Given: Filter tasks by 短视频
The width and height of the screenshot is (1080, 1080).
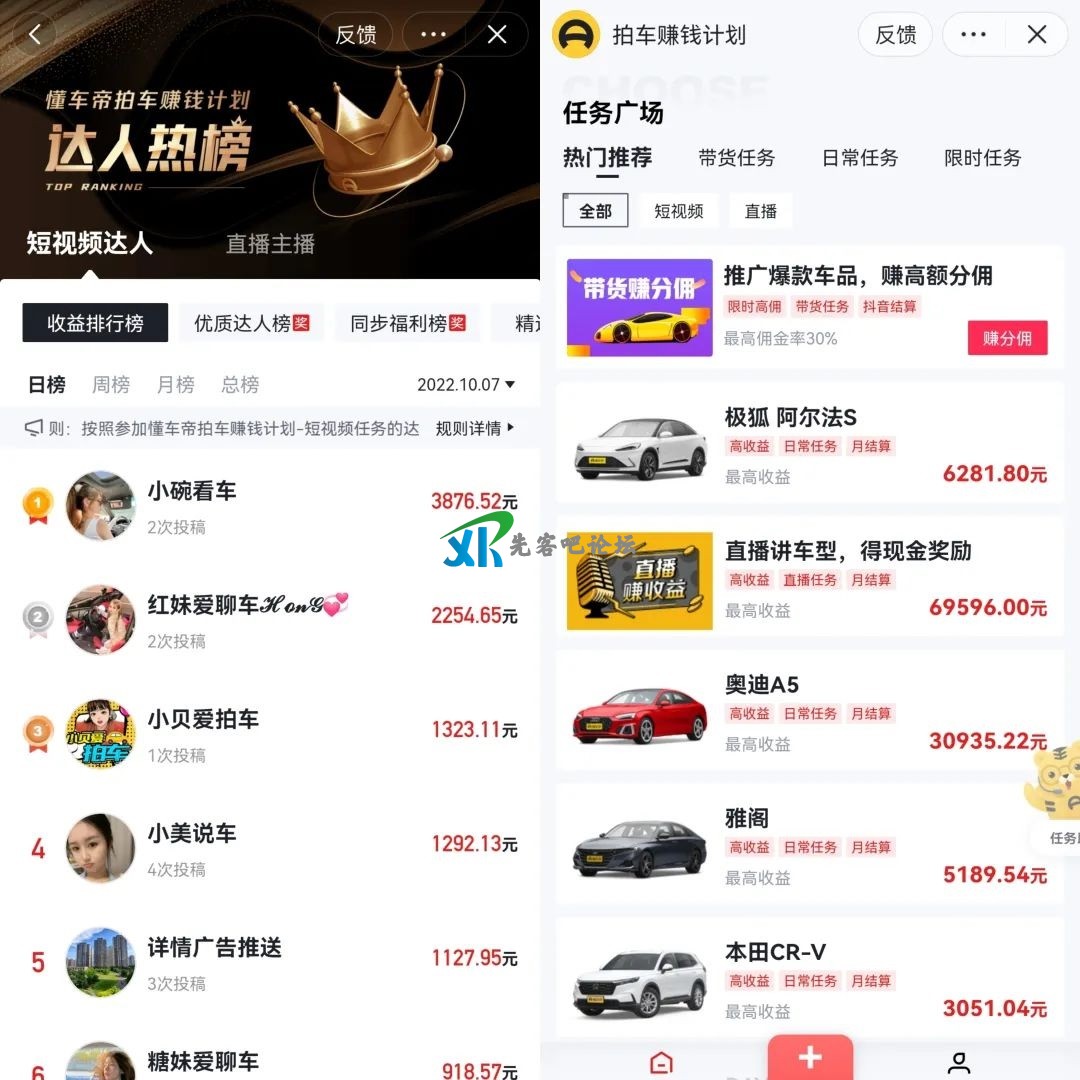Looking at the screenshot, I should 678,211.
